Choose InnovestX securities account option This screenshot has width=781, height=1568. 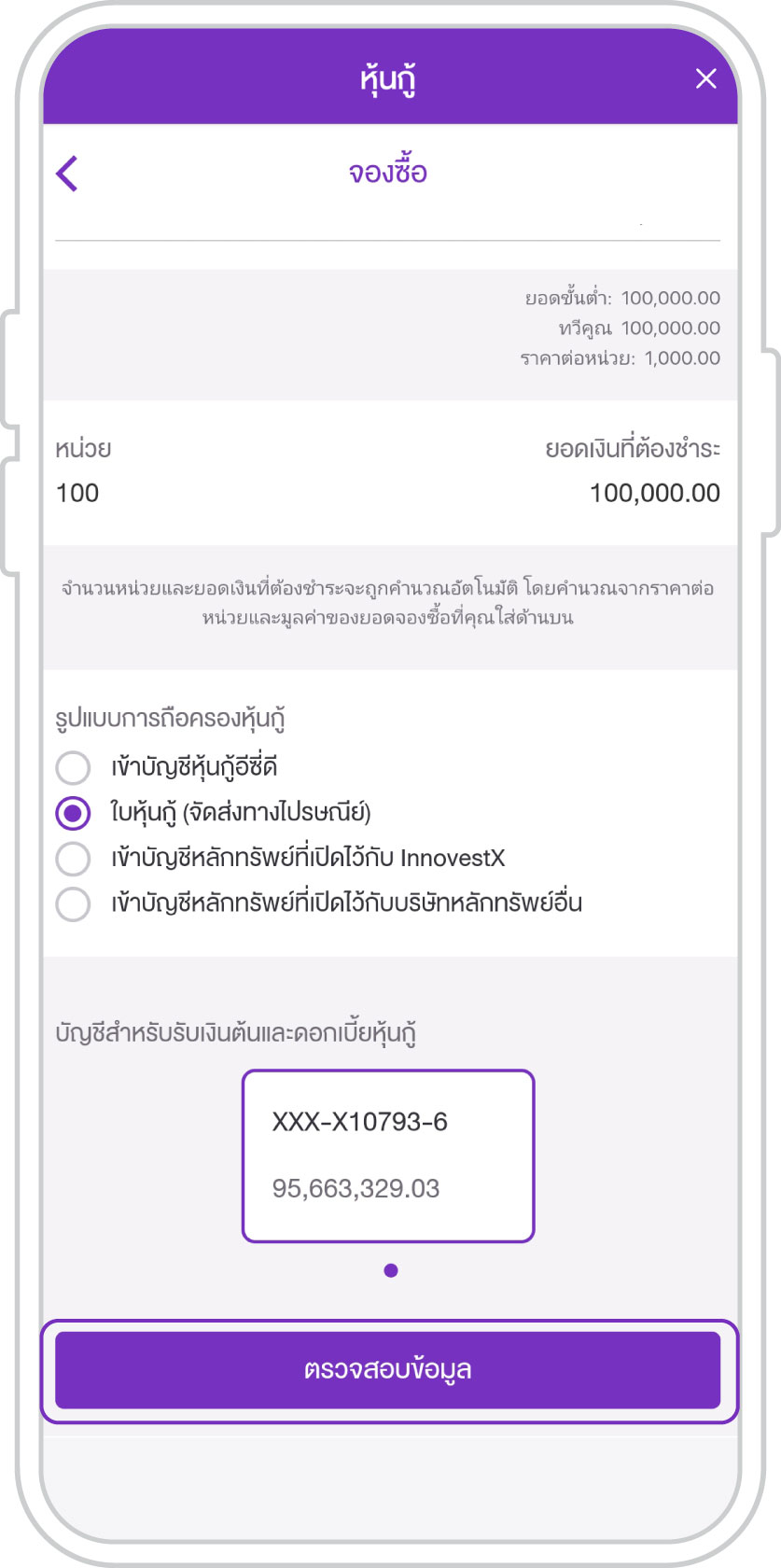(x=73, y=858)
